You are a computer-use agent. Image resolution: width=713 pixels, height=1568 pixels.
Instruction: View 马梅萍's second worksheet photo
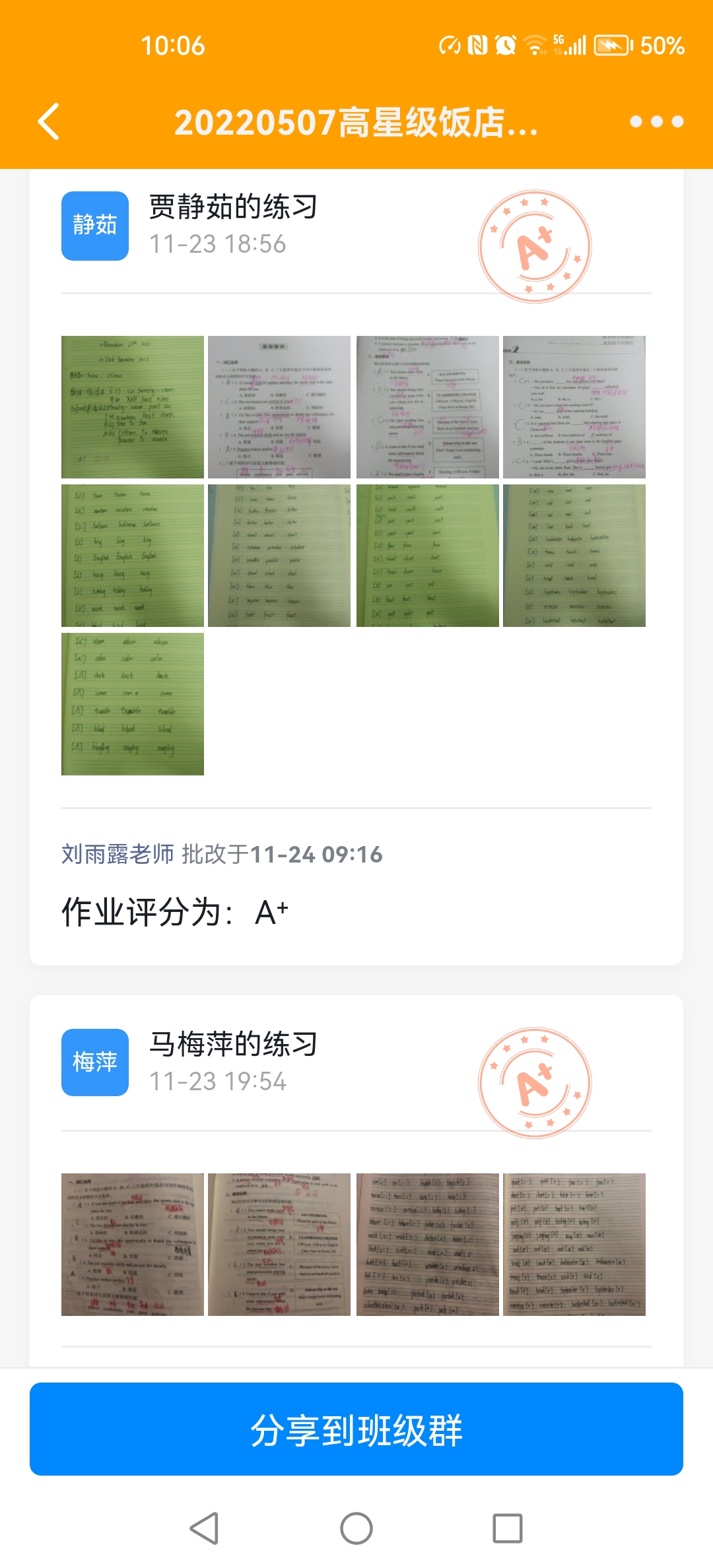[x=279, y=1245]
